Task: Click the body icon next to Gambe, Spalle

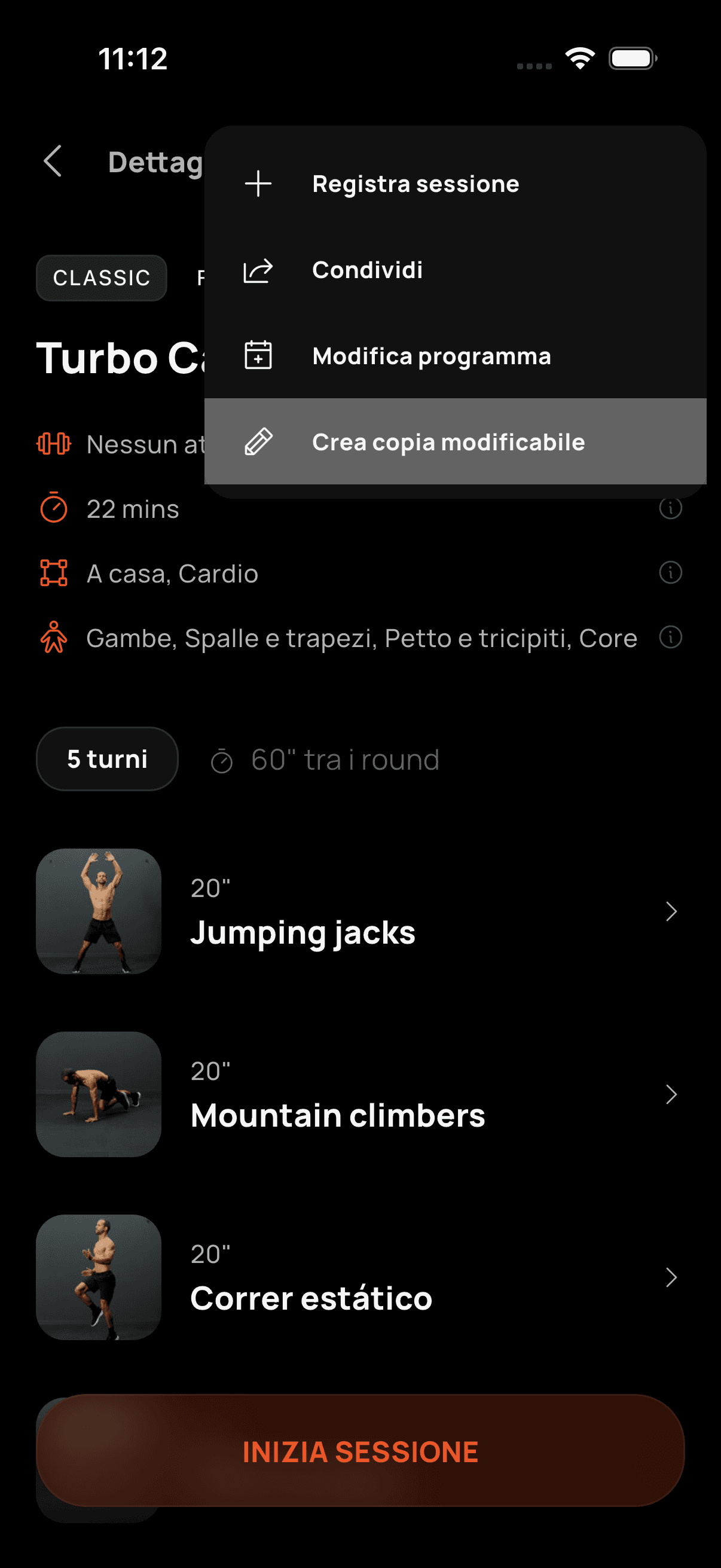Action: (x=55, y=637)
